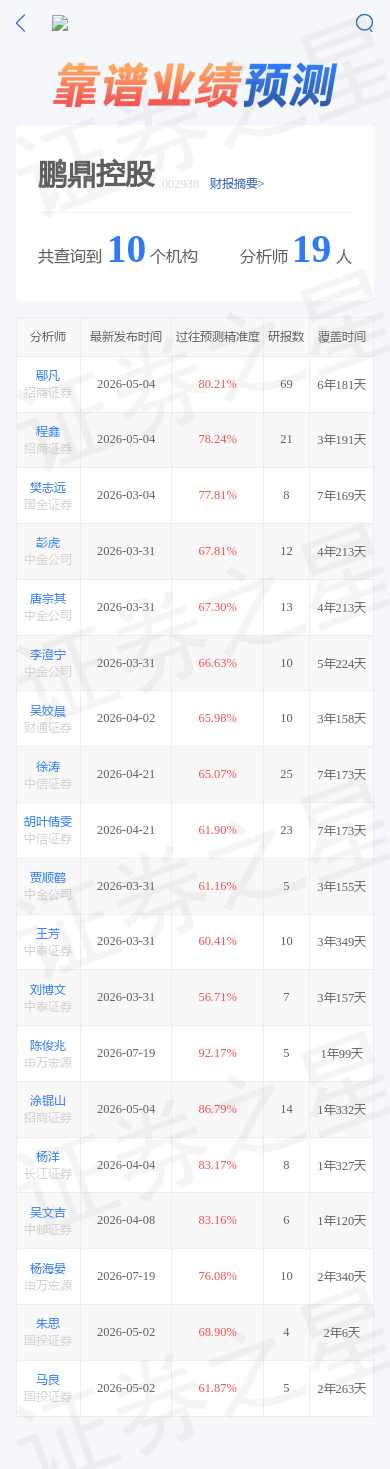The image size is (390, 1469).
Task: Open analyst 陈俊兆's page
Action: click(48, 1045)
